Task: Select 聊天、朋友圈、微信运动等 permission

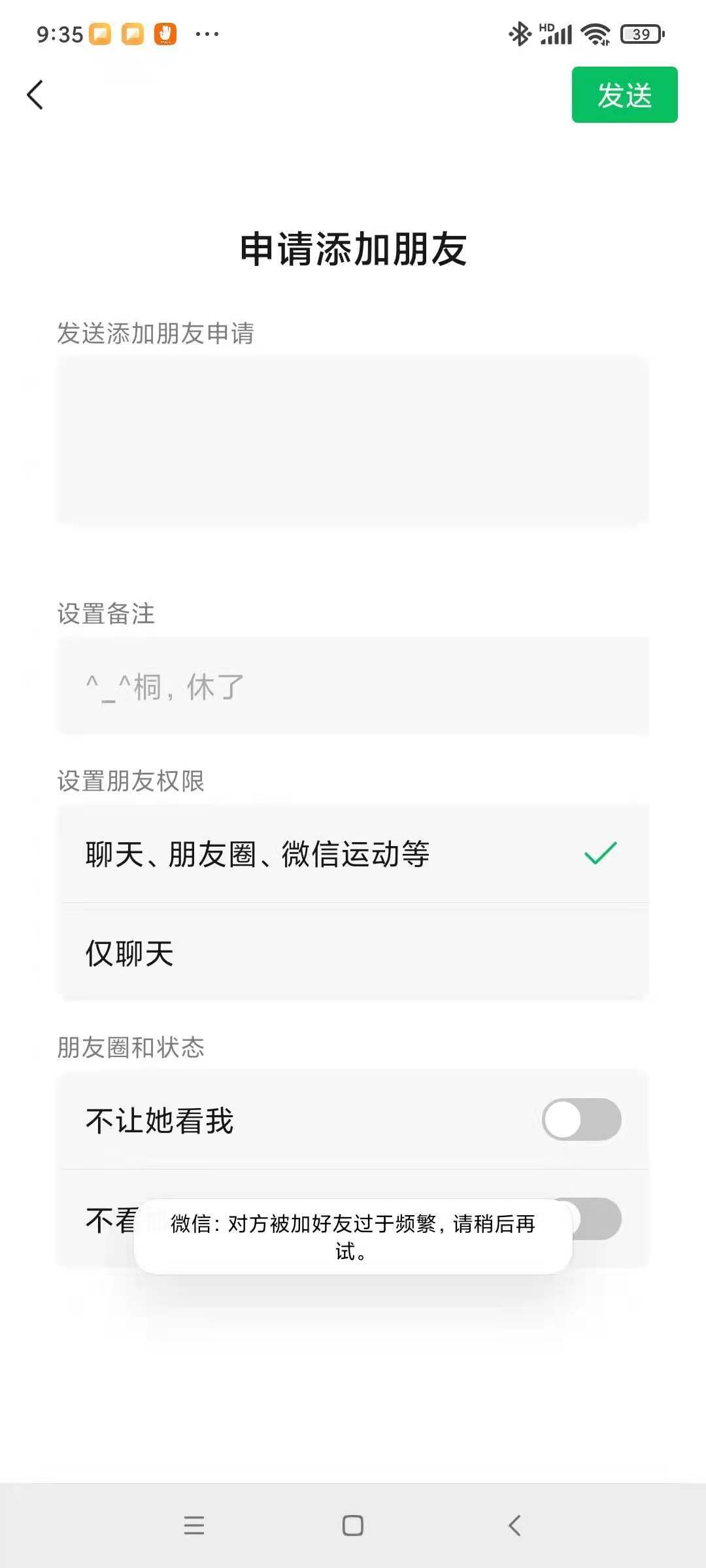Action: [353, 854]
